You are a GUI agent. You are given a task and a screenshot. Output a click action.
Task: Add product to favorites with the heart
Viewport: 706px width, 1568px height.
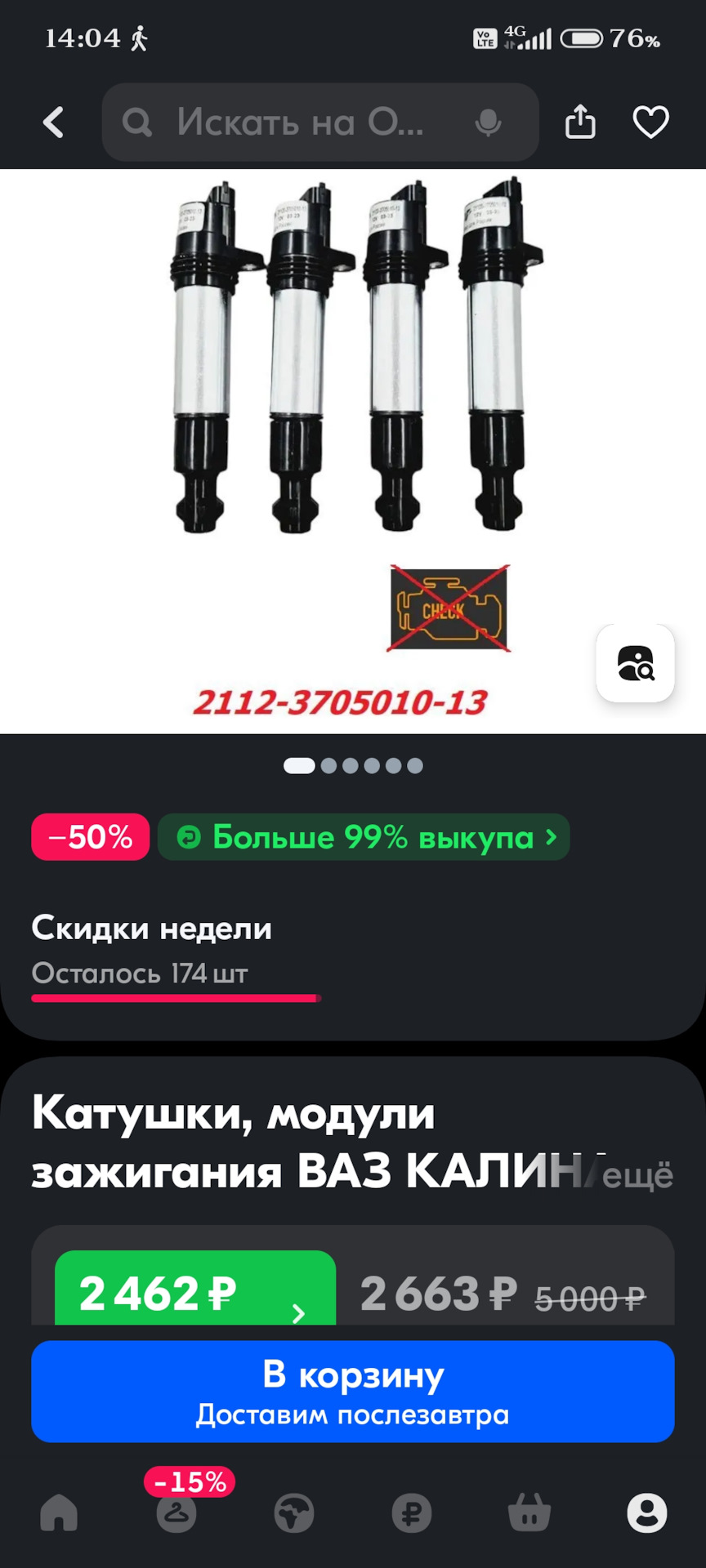pos(650,122)
